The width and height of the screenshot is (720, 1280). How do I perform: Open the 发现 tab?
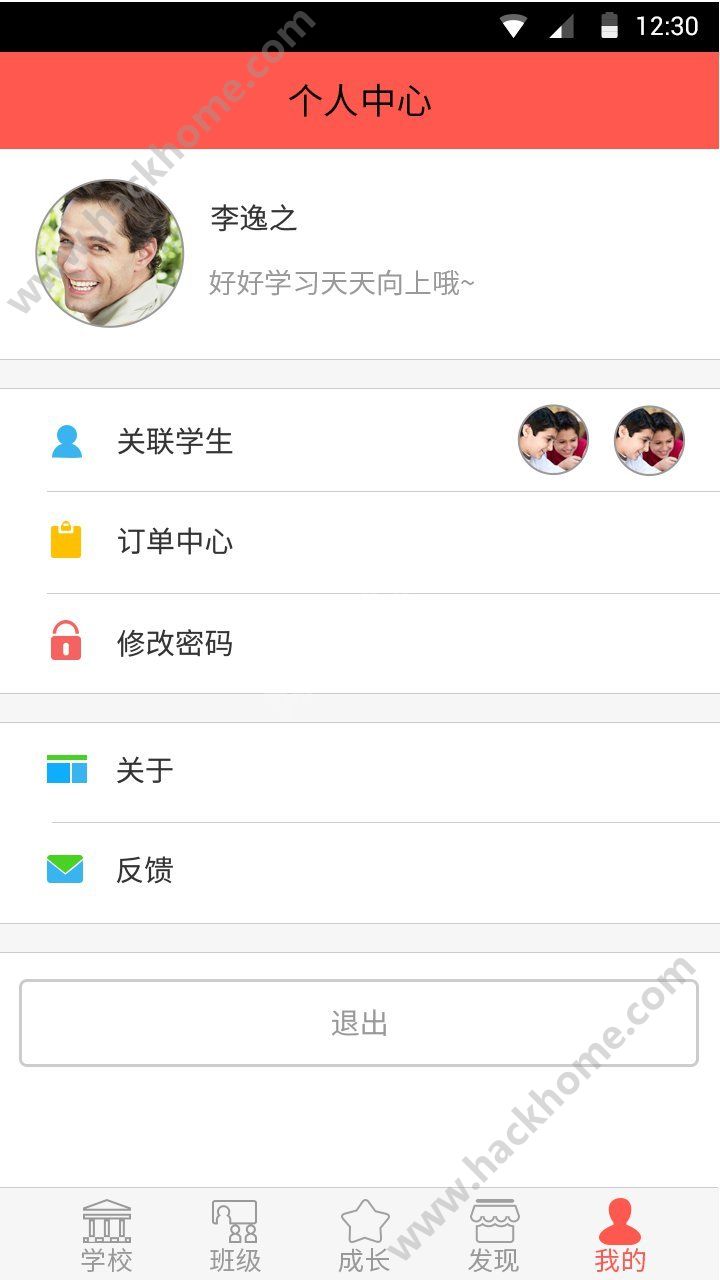tap(494, 1236)
